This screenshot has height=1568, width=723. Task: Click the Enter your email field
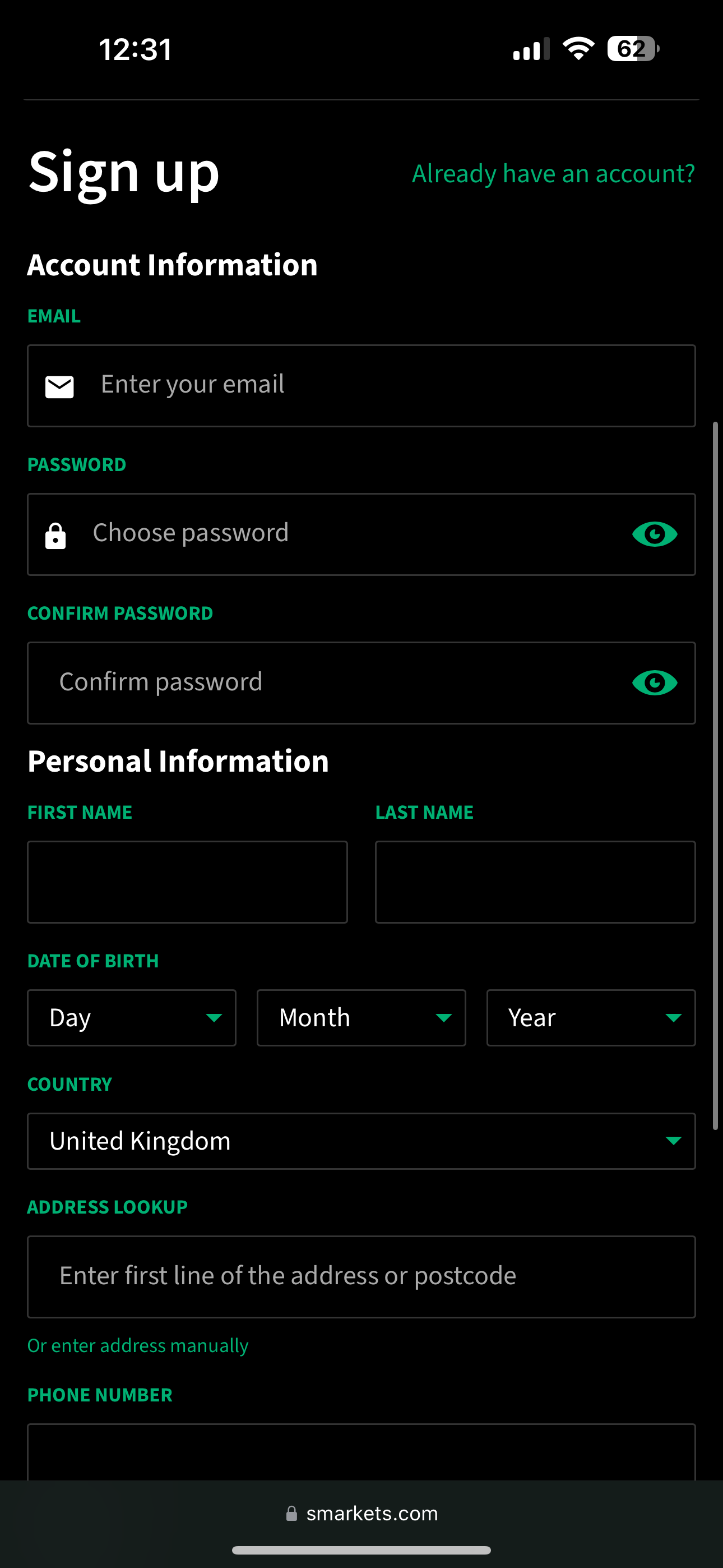(x=361, y=385)
